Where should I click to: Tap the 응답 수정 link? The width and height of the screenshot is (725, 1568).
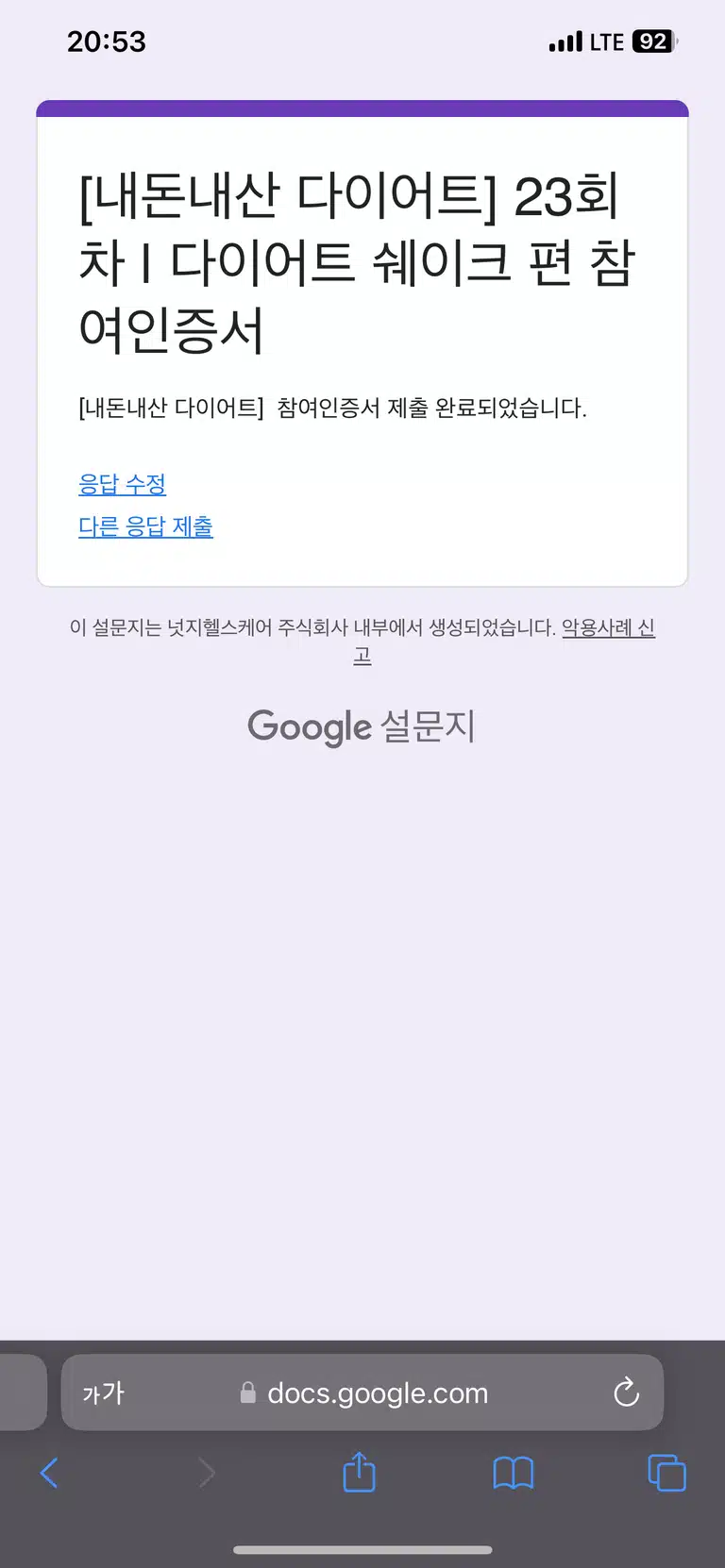click(122, 484)
